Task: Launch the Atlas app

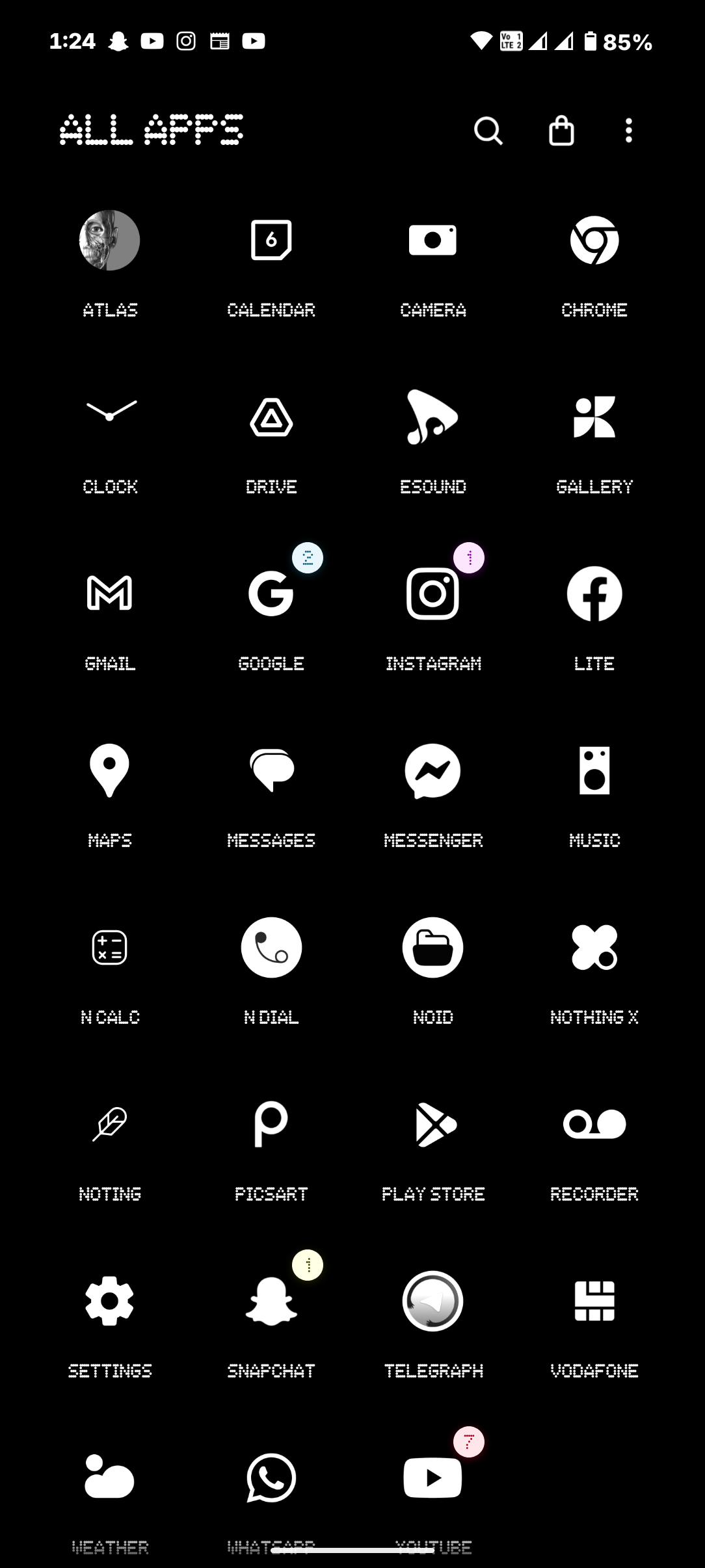Action: 109,241
